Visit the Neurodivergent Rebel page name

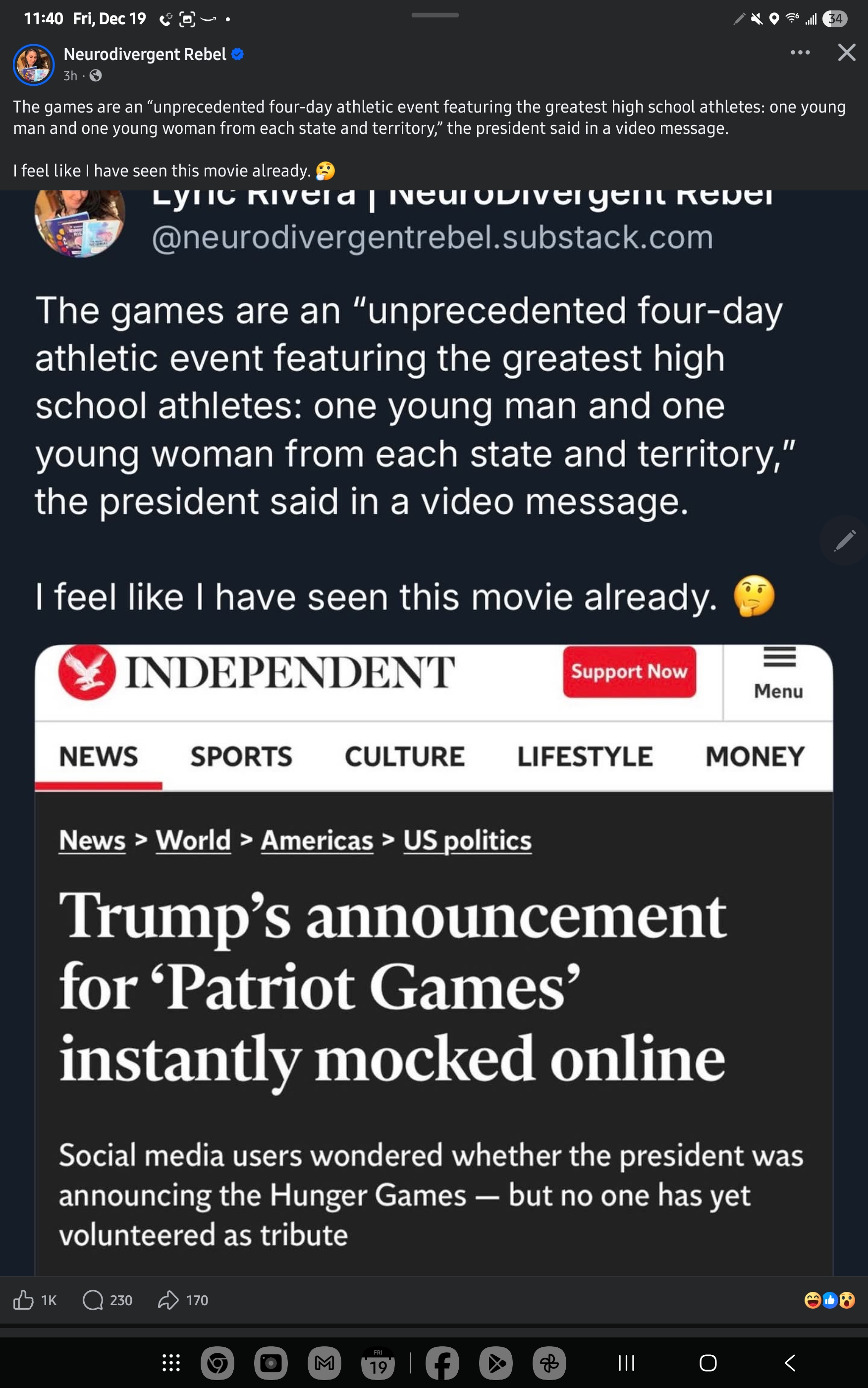[145, 55]
